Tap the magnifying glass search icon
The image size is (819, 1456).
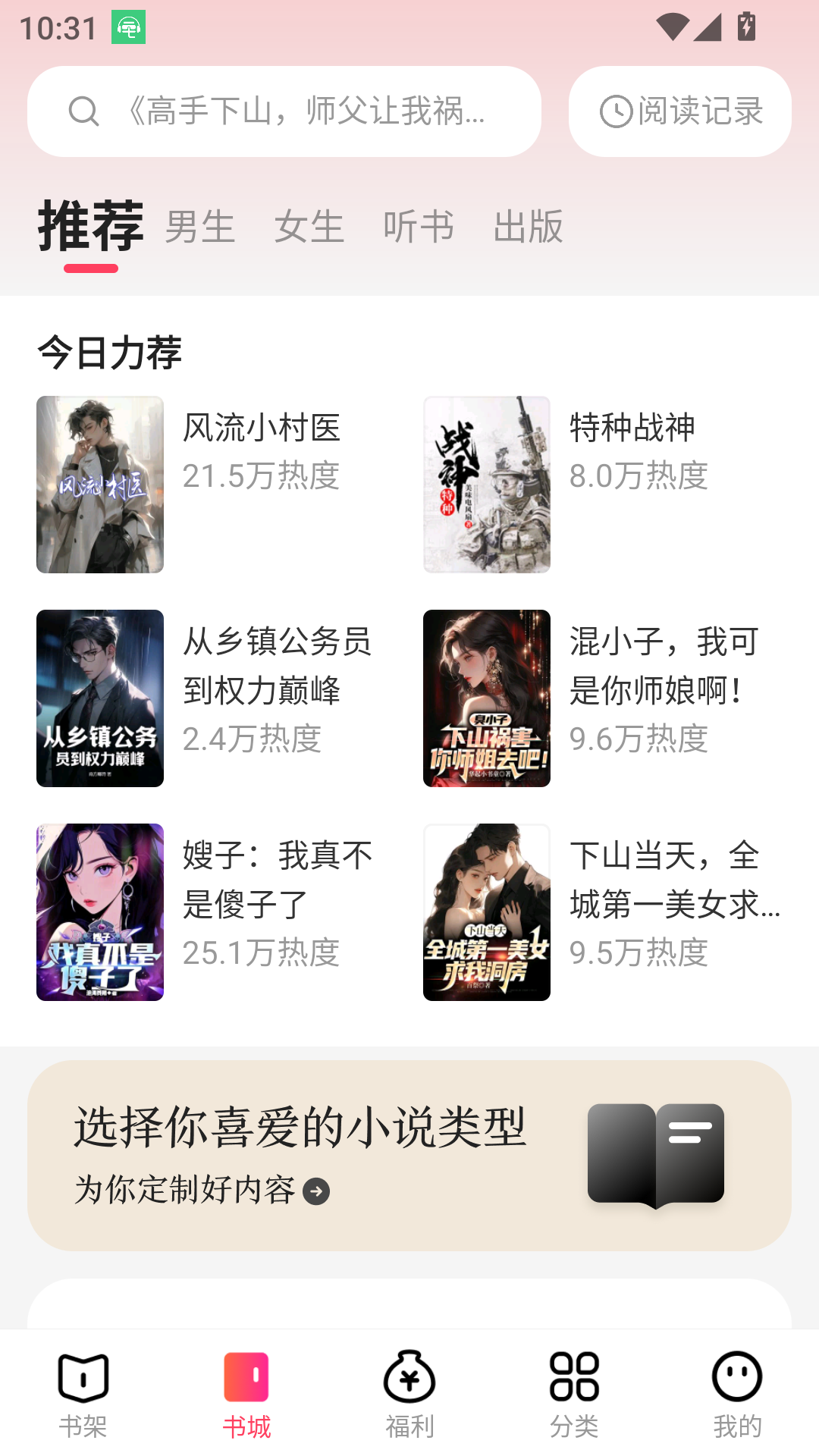[83, 111]
